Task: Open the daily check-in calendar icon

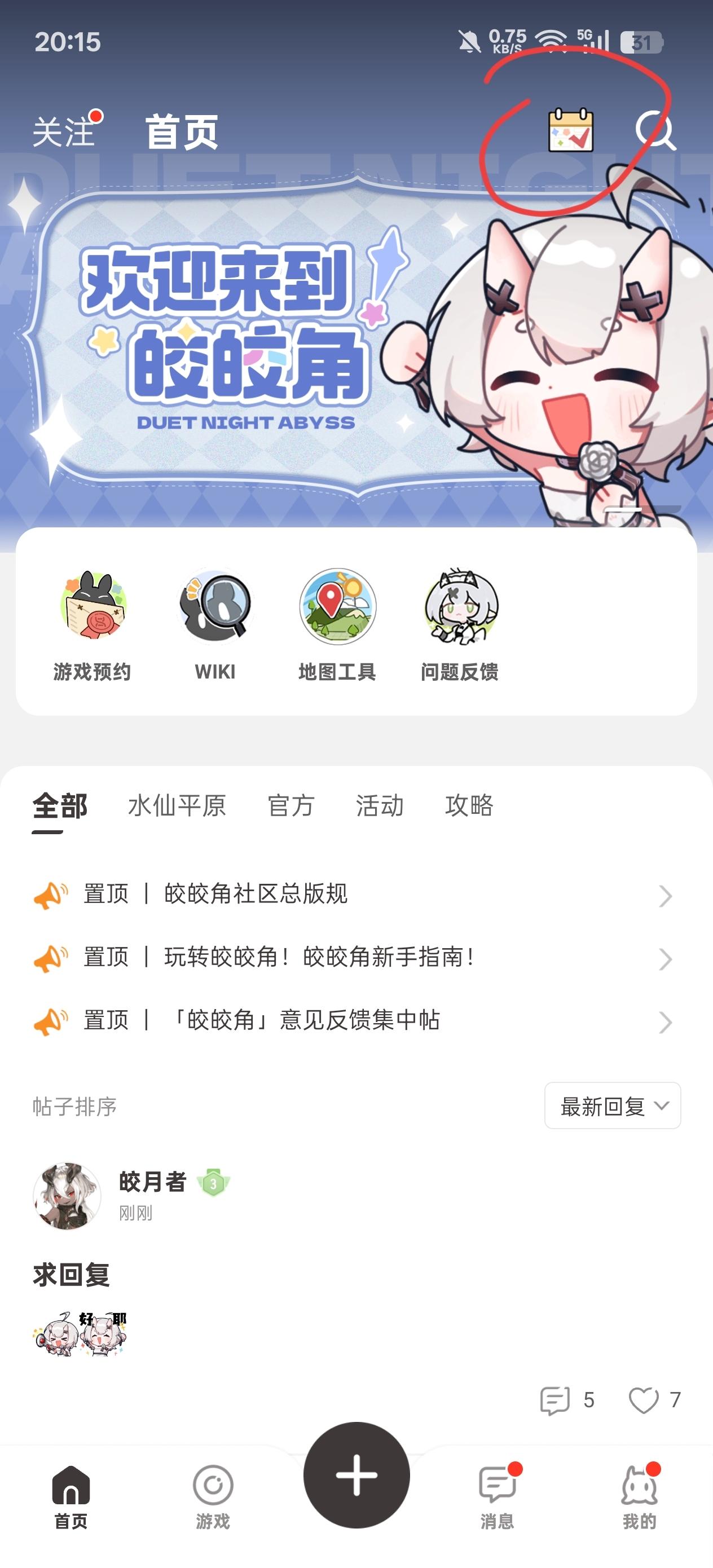Action: 570,130
